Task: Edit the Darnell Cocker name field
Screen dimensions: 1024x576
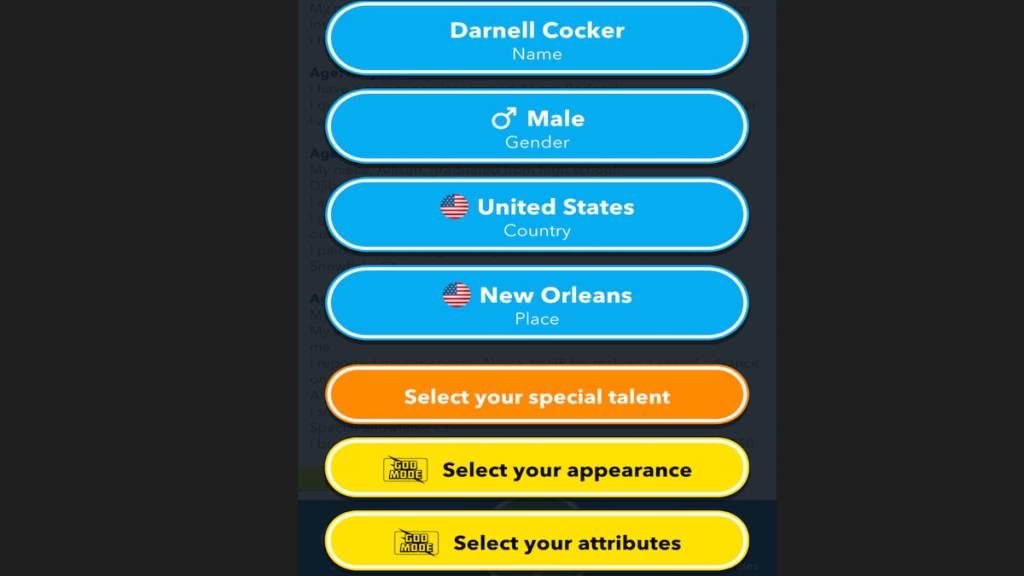Action: (537, 39)
